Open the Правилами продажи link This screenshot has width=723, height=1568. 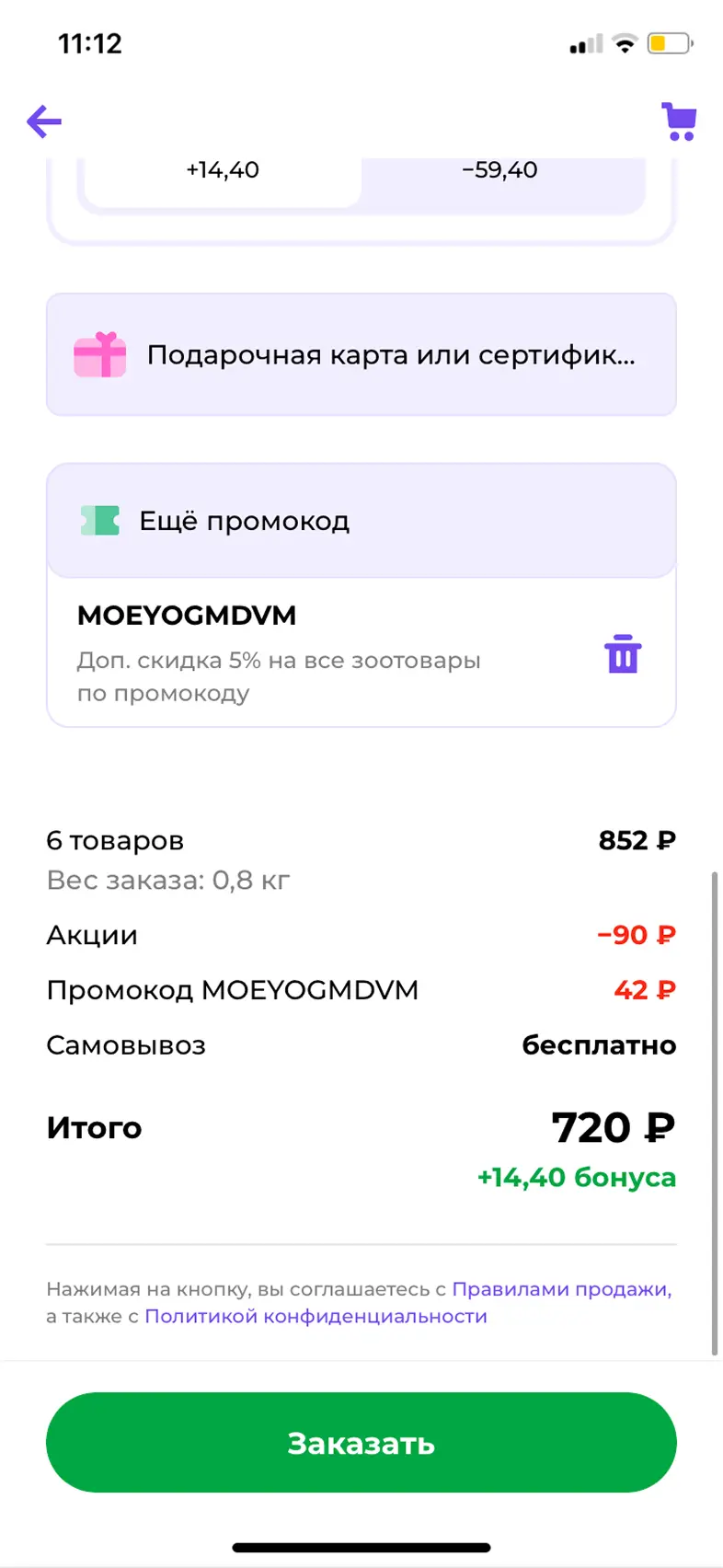pos(562,1289)
